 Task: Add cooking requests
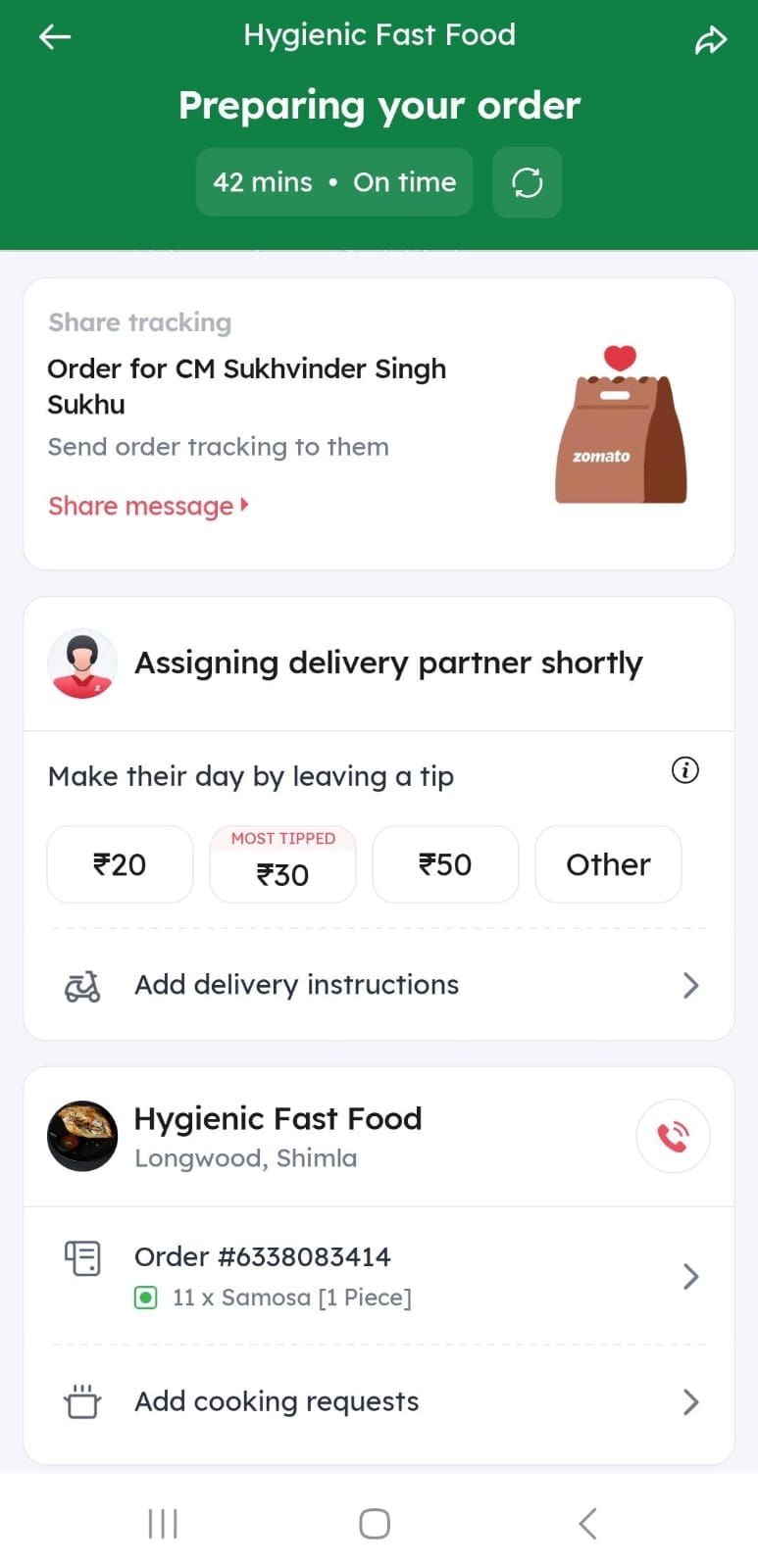379,1401
